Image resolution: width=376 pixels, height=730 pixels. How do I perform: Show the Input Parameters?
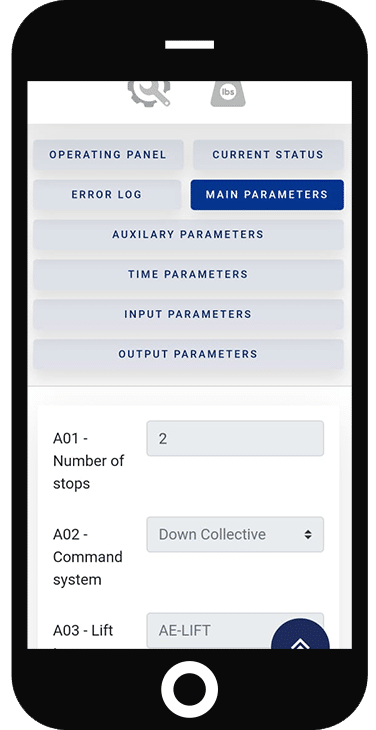click(x=188, y=314)
